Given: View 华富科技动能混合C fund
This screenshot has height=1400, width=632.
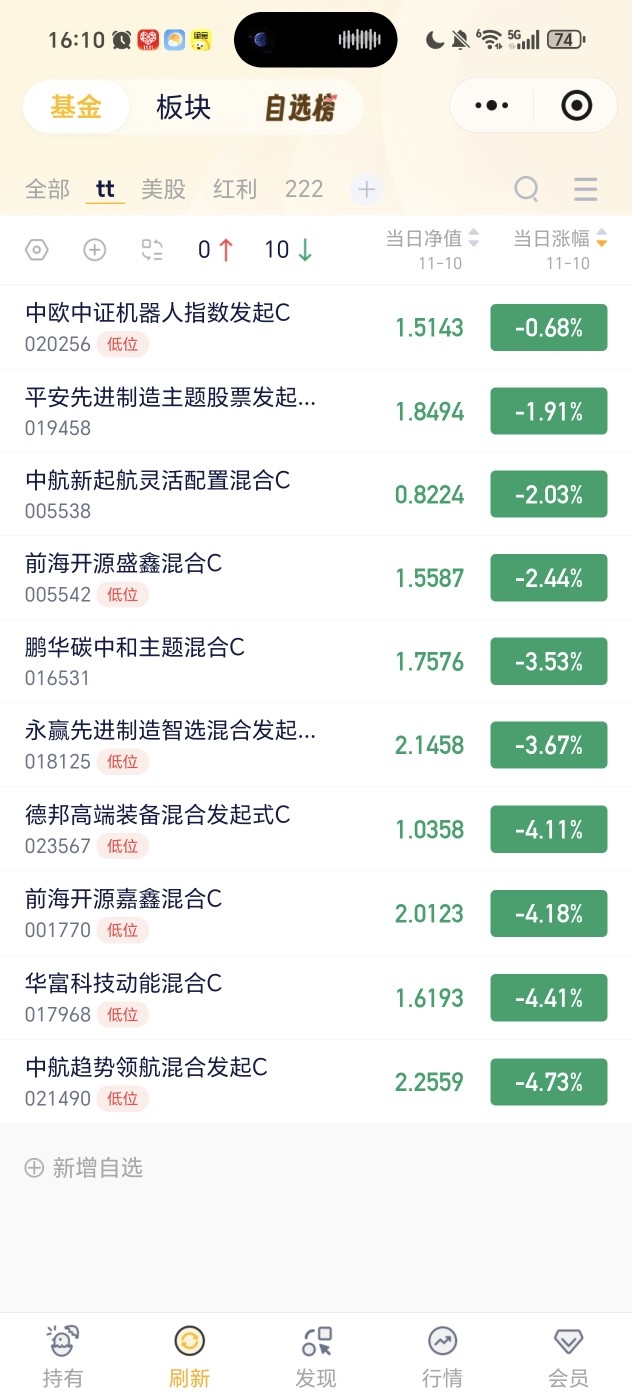Looking at the screenshot, I should 124,984.
